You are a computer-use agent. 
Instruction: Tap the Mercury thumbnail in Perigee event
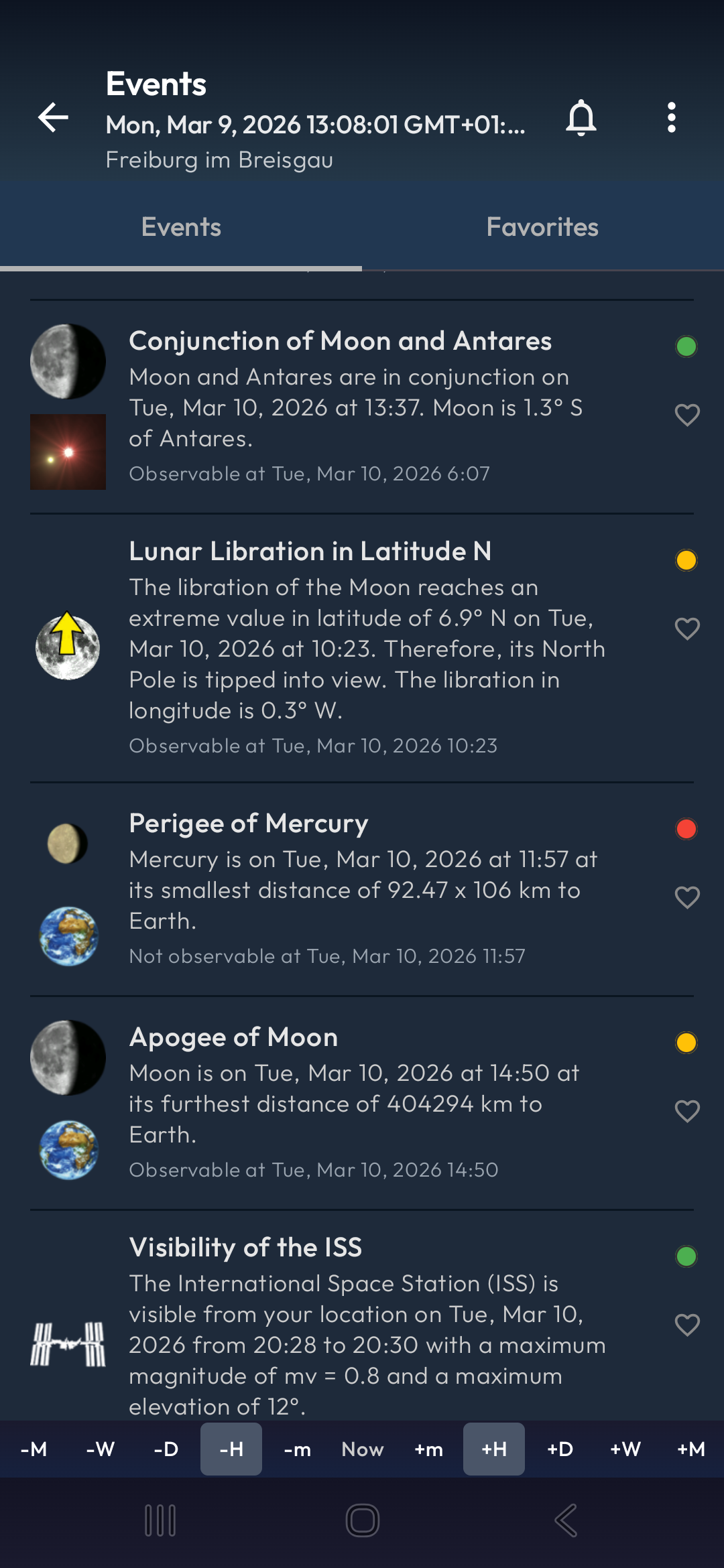click(67, 844)
